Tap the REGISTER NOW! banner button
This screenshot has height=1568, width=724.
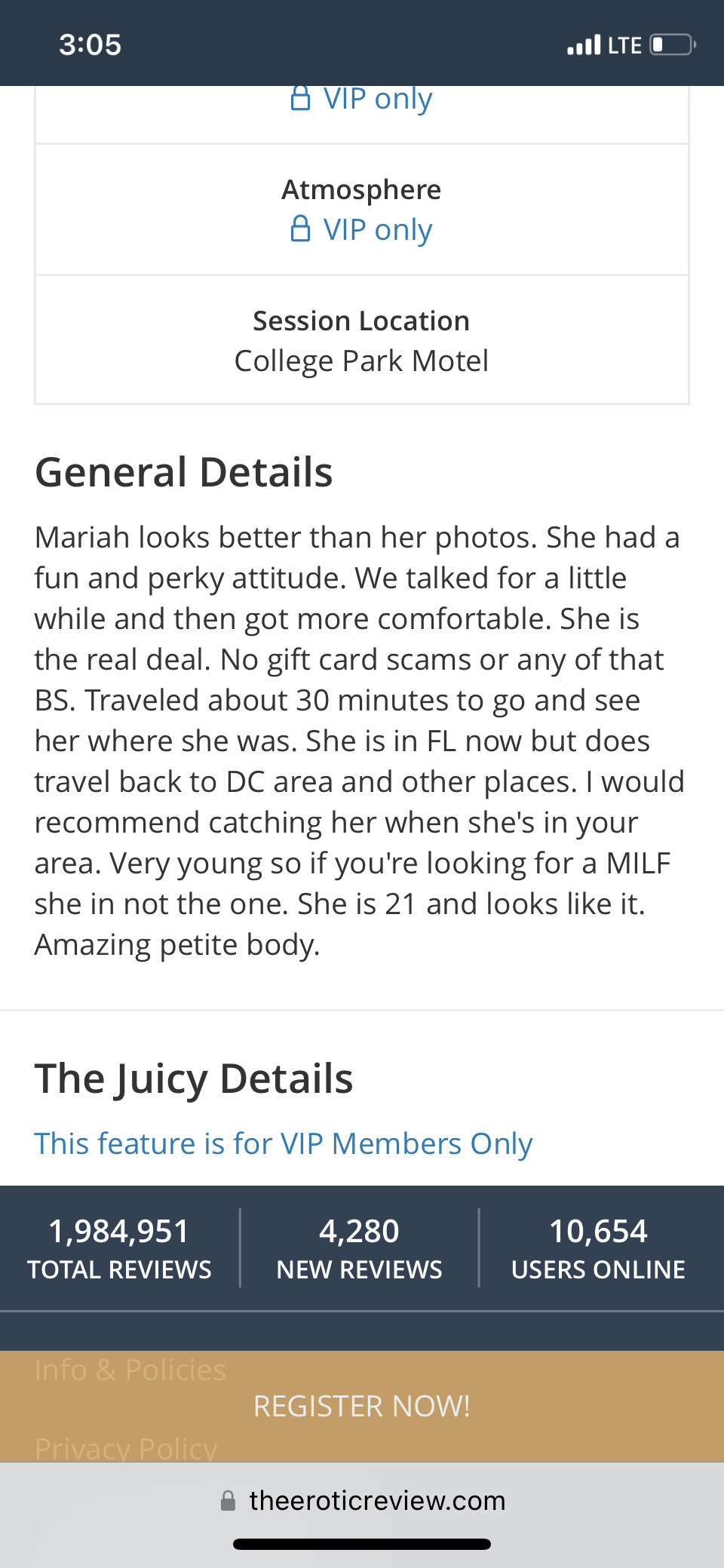tap(362, 1406)
